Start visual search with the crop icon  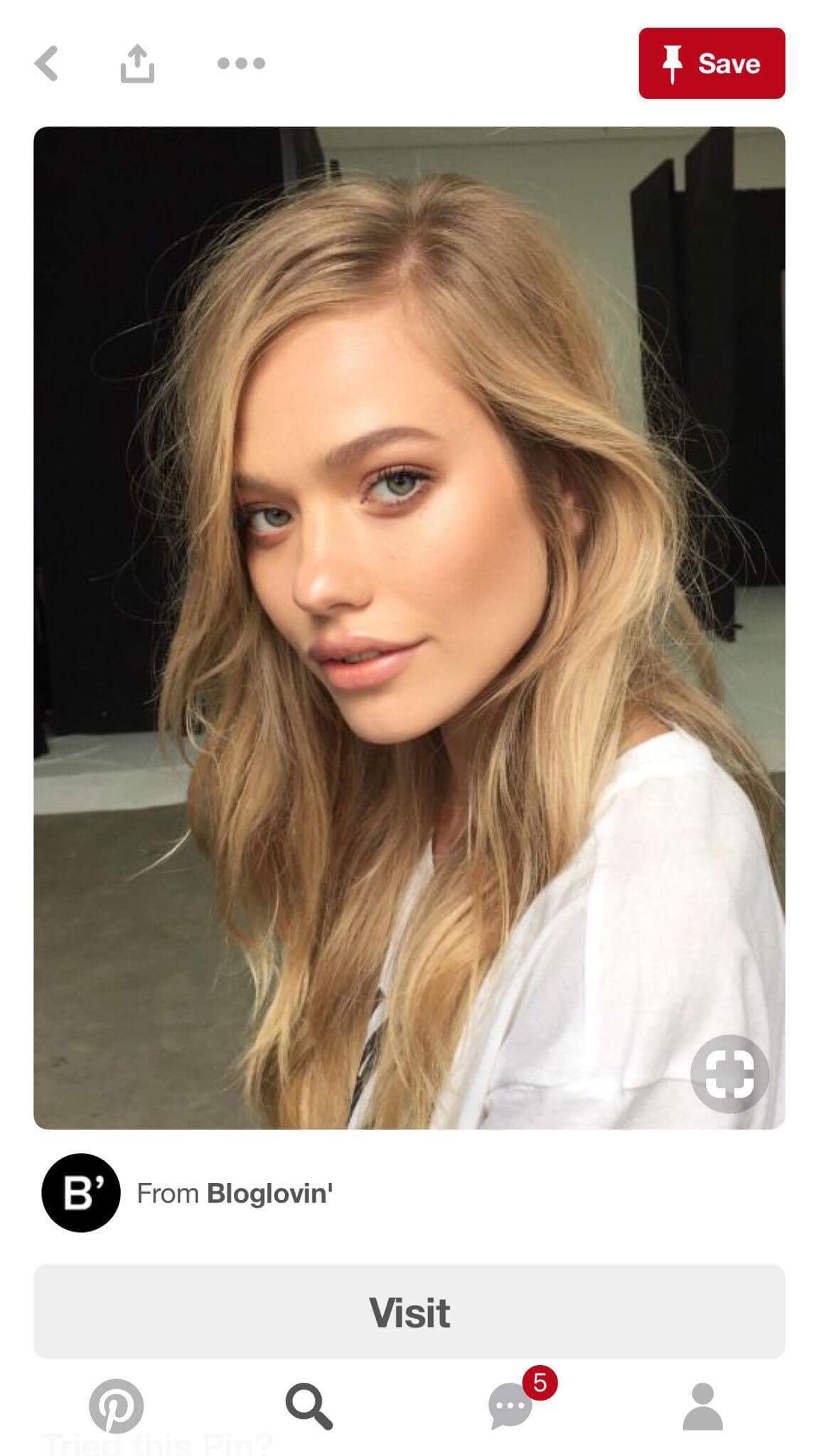(x=729, y=1074)
